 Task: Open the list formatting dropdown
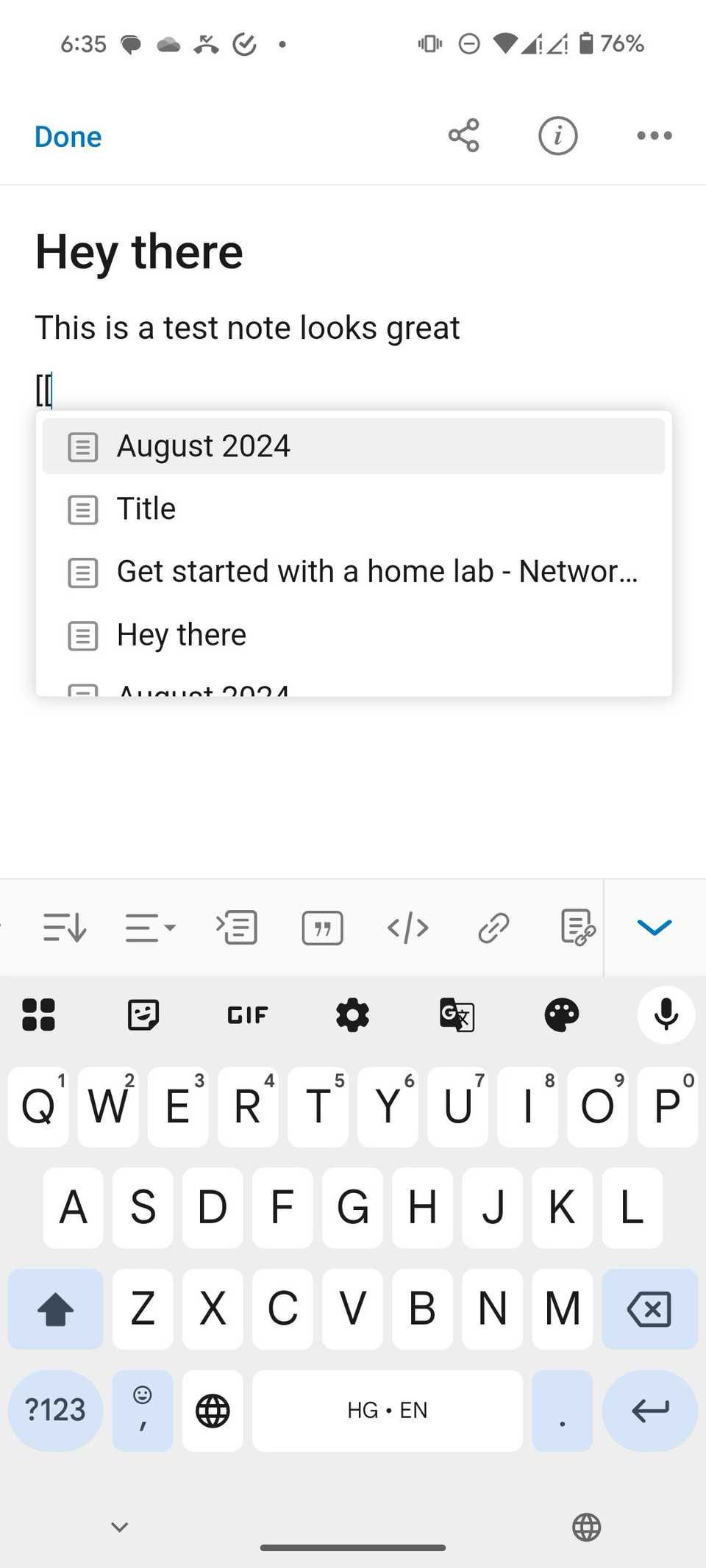point(150,927)
